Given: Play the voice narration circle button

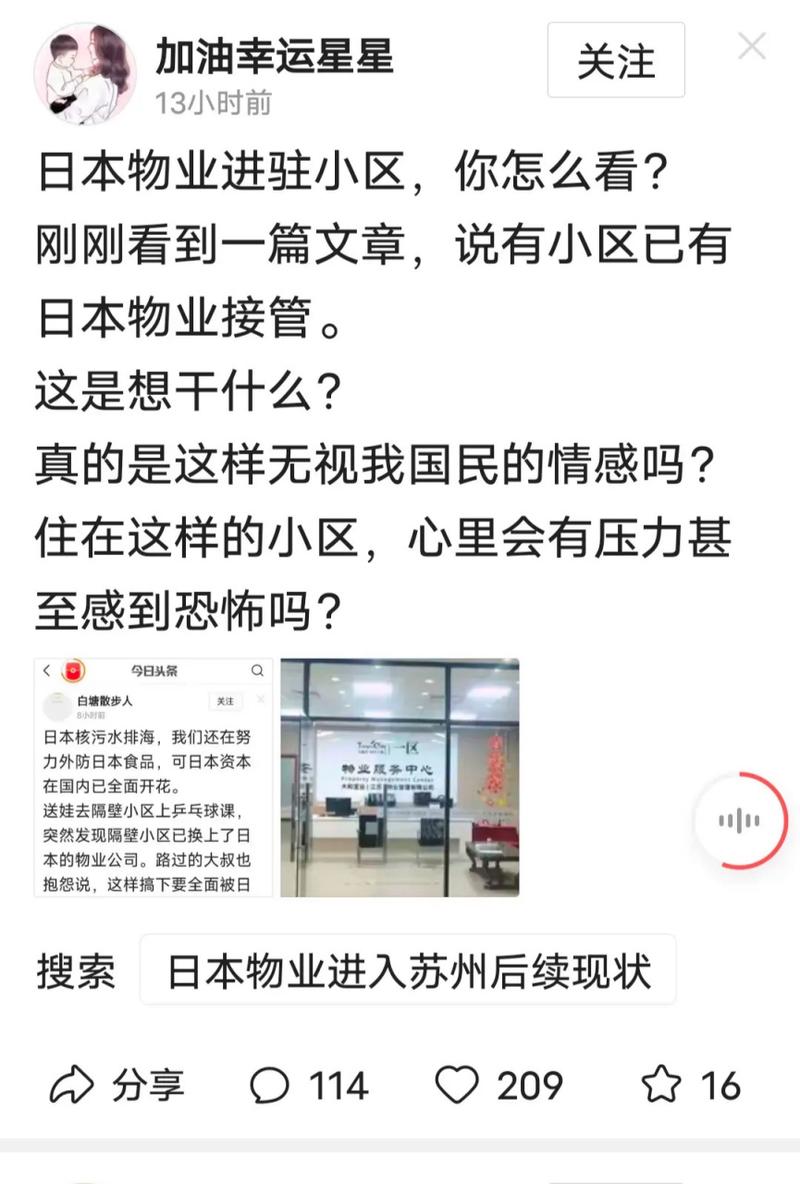Looking at the screenshot, I should coord(740,822).
